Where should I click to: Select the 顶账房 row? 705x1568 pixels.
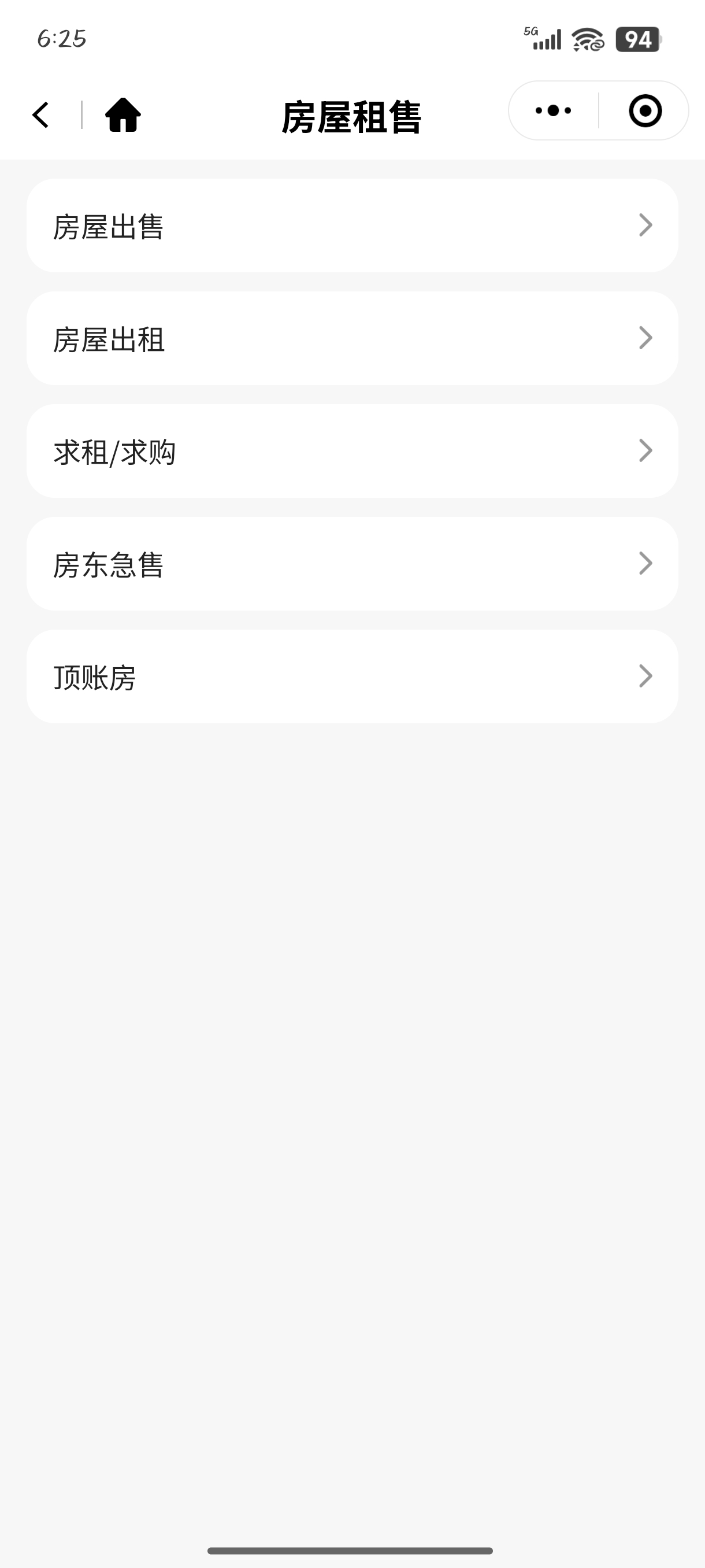tap(352, 676)
